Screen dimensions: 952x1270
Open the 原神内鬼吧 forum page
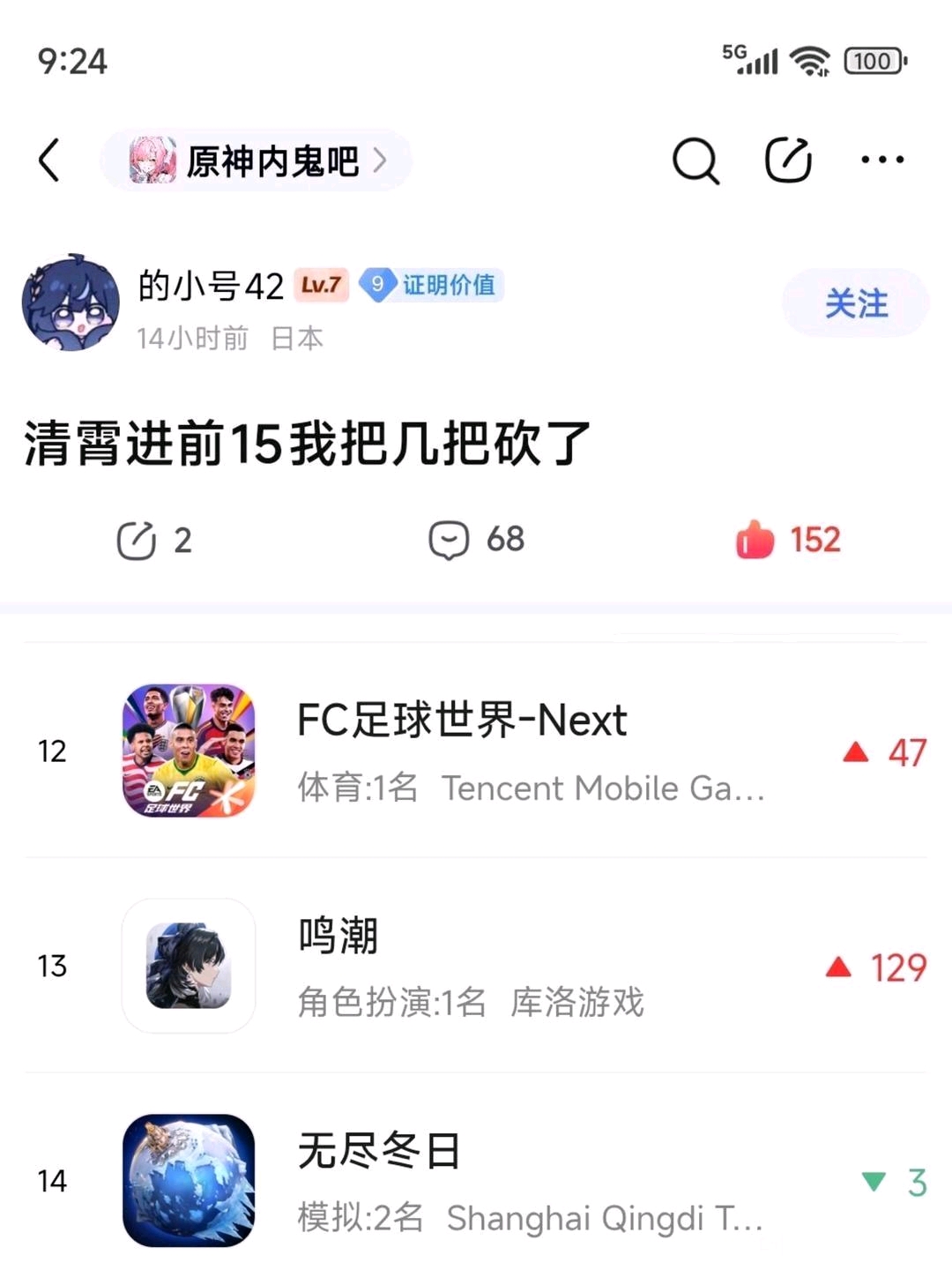pos(257,161)
